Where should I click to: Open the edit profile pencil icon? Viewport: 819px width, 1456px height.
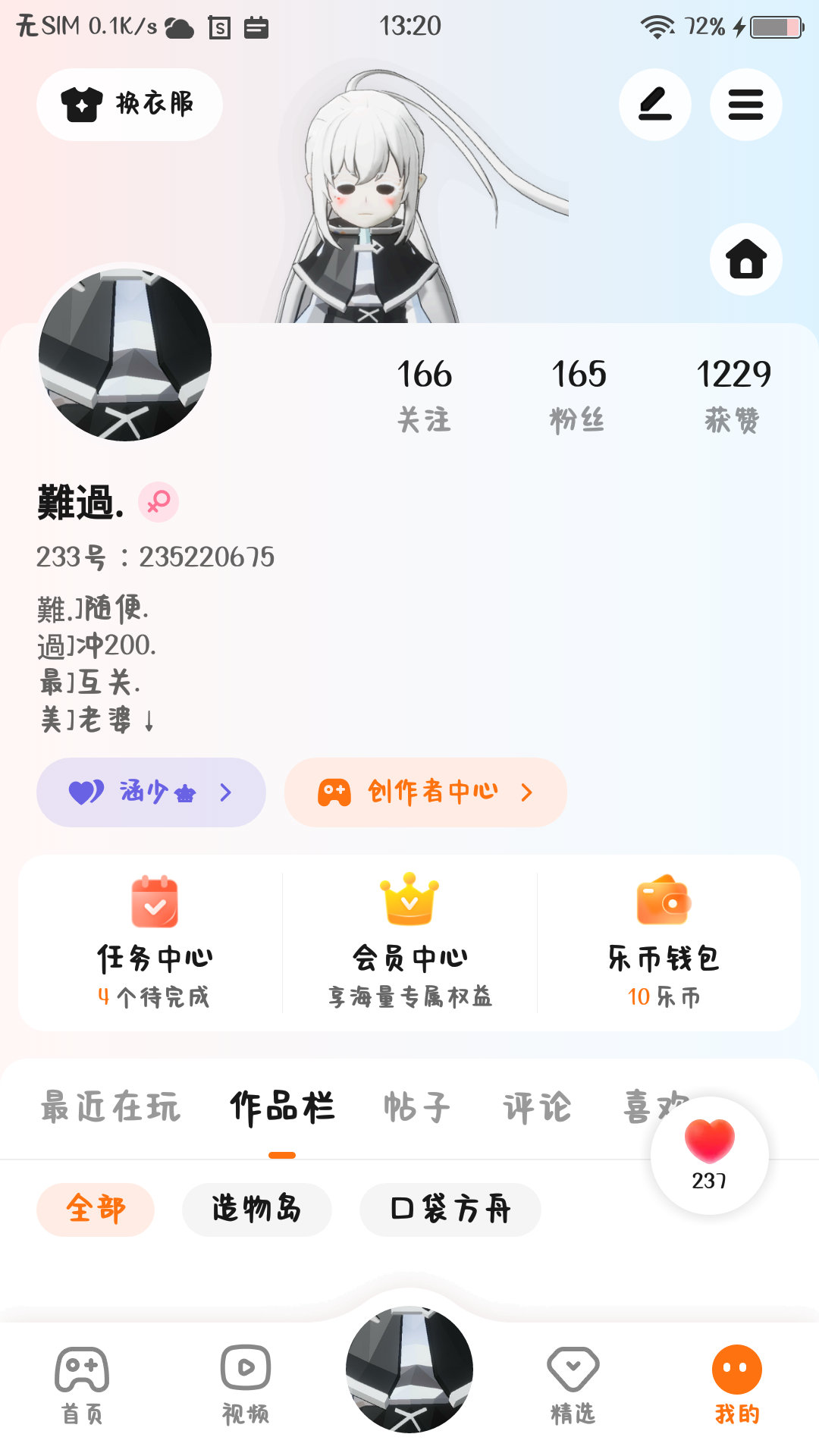point(654,105)
